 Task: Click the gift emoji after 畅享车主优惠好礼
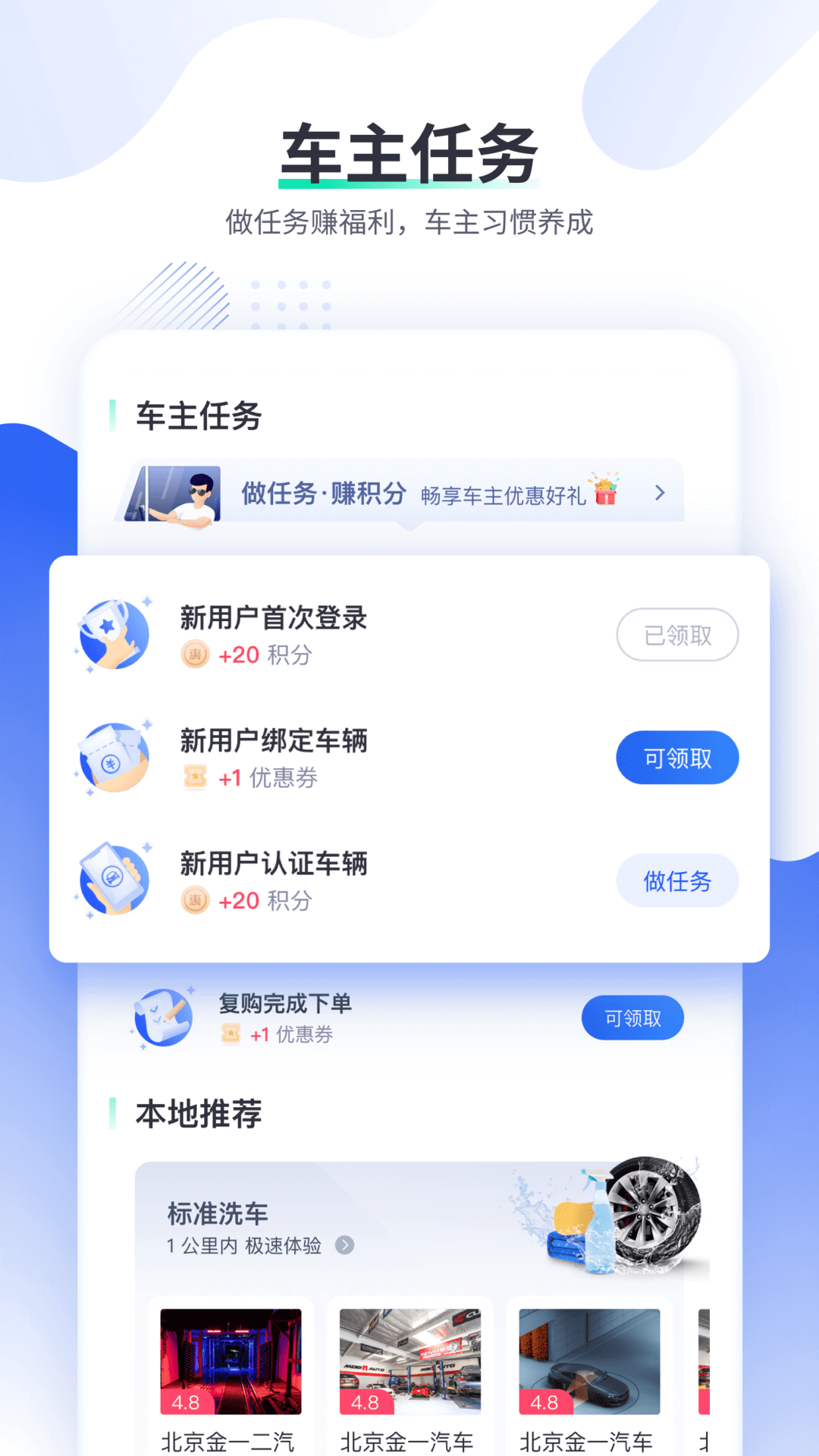[x=607, y=491]
